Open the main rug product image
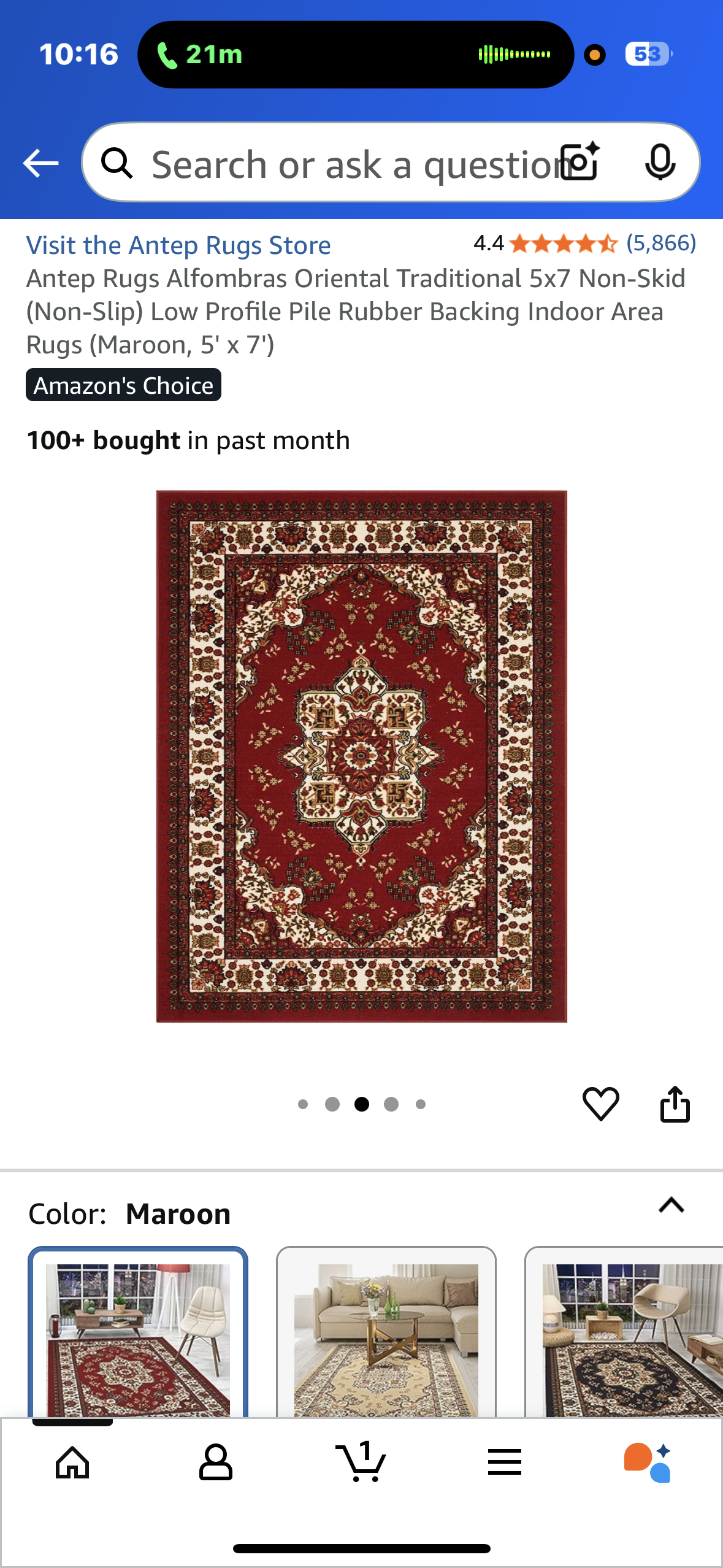This screenshot has height=1568, width=723. point(361,756)
